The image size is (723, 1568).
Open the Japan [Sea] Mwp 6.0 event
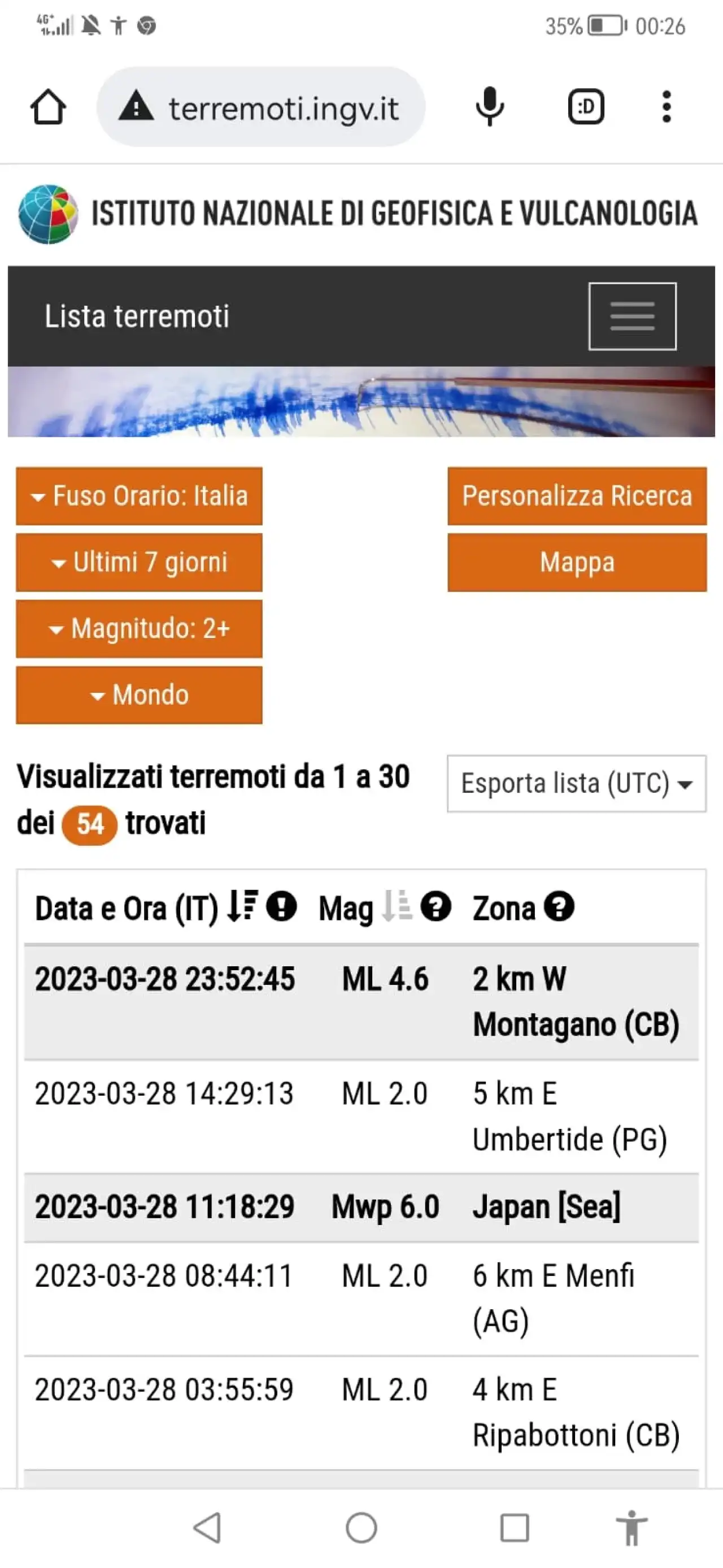pyautogui.click(x=361, y=1207)
